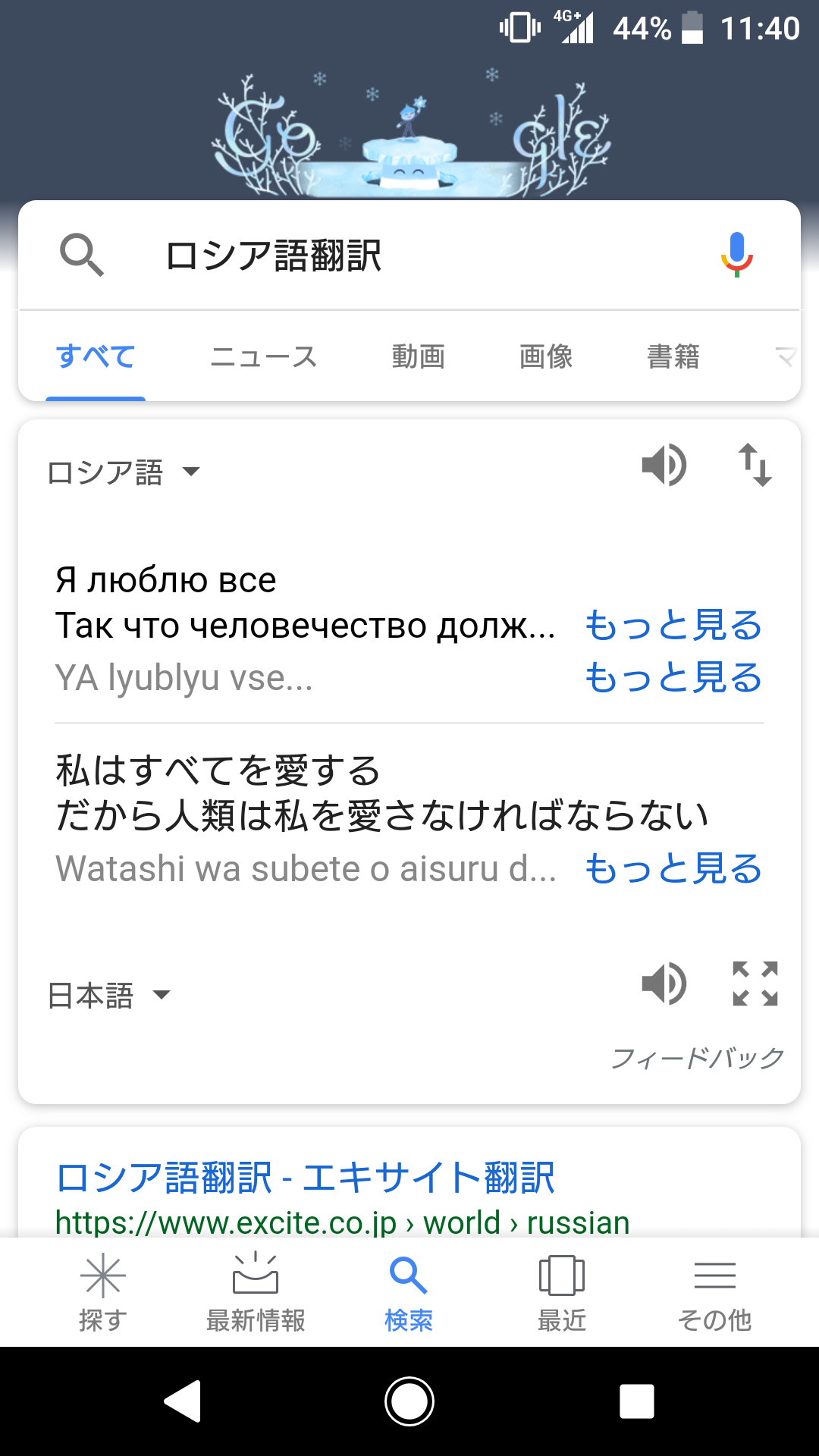Swap the translation languages

(755, 465)
